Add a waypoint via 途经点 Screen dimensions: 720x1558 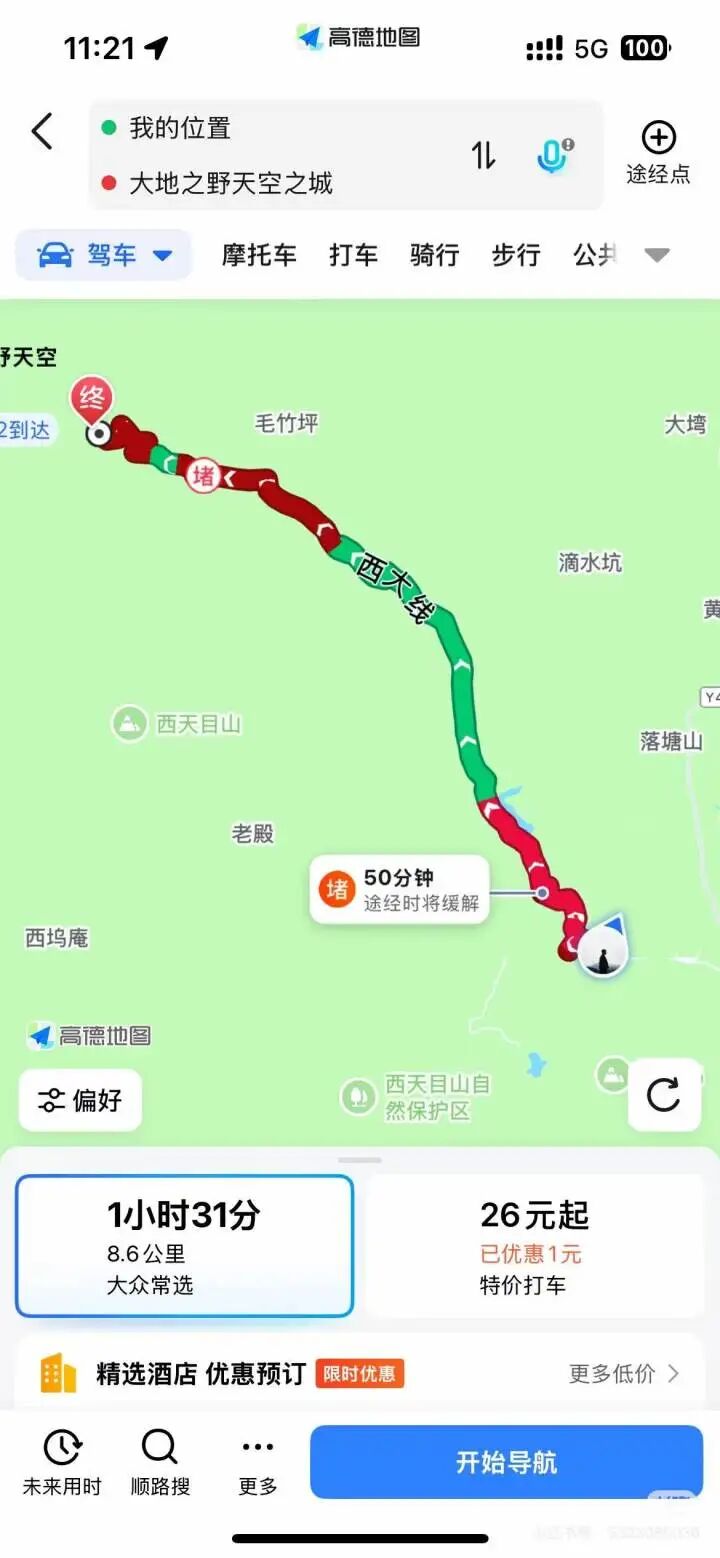[x=658, y=153]
